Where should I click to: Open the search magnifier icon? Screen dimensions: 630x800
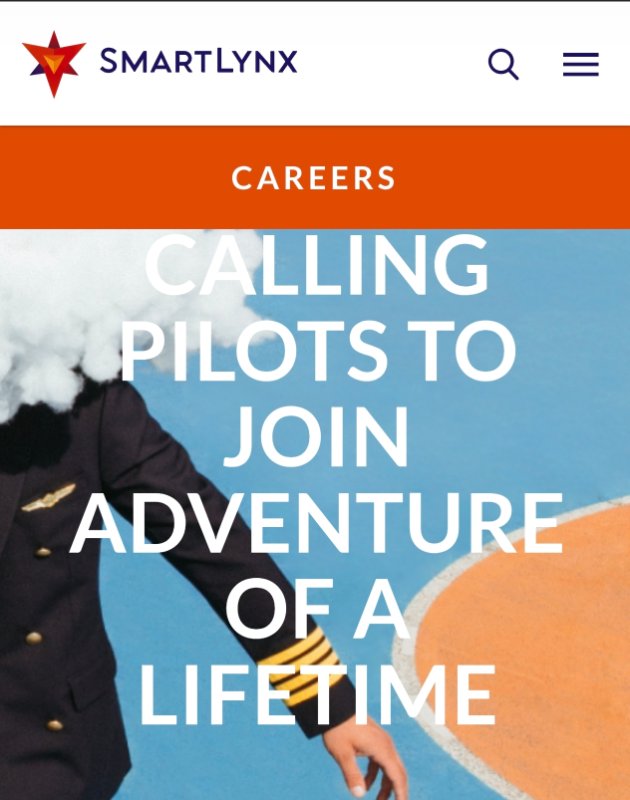click(503, 65)
